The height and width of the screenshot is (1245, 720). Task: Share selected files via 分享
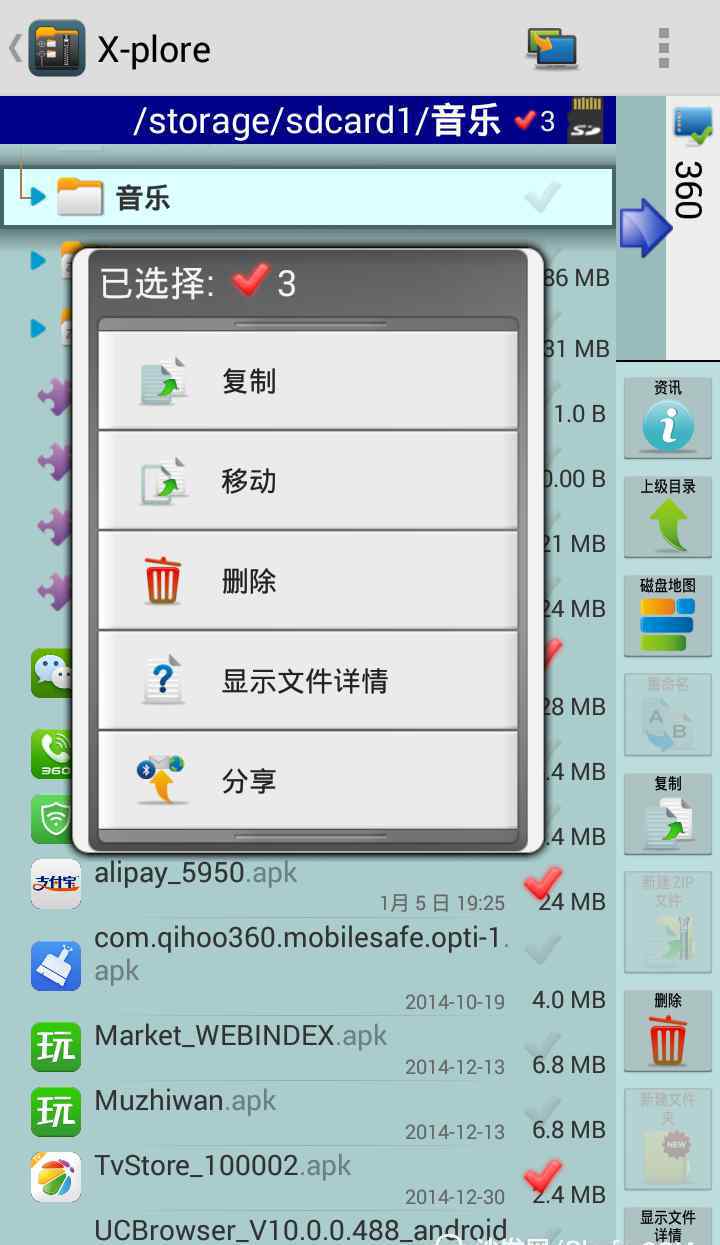point(307,781)
